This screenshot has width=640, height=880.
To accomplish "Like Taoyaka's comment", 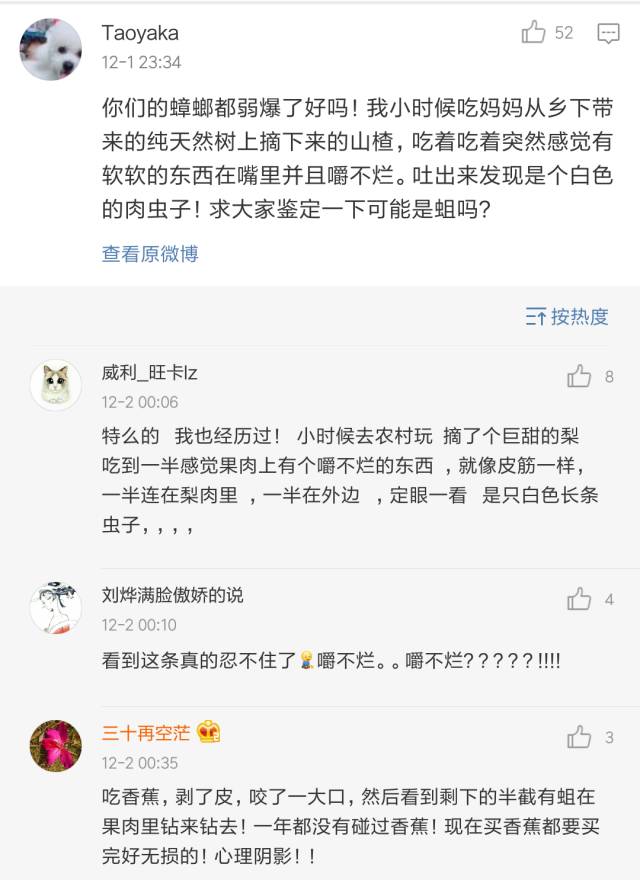I will pyautogui.click(x=534, y=32).
